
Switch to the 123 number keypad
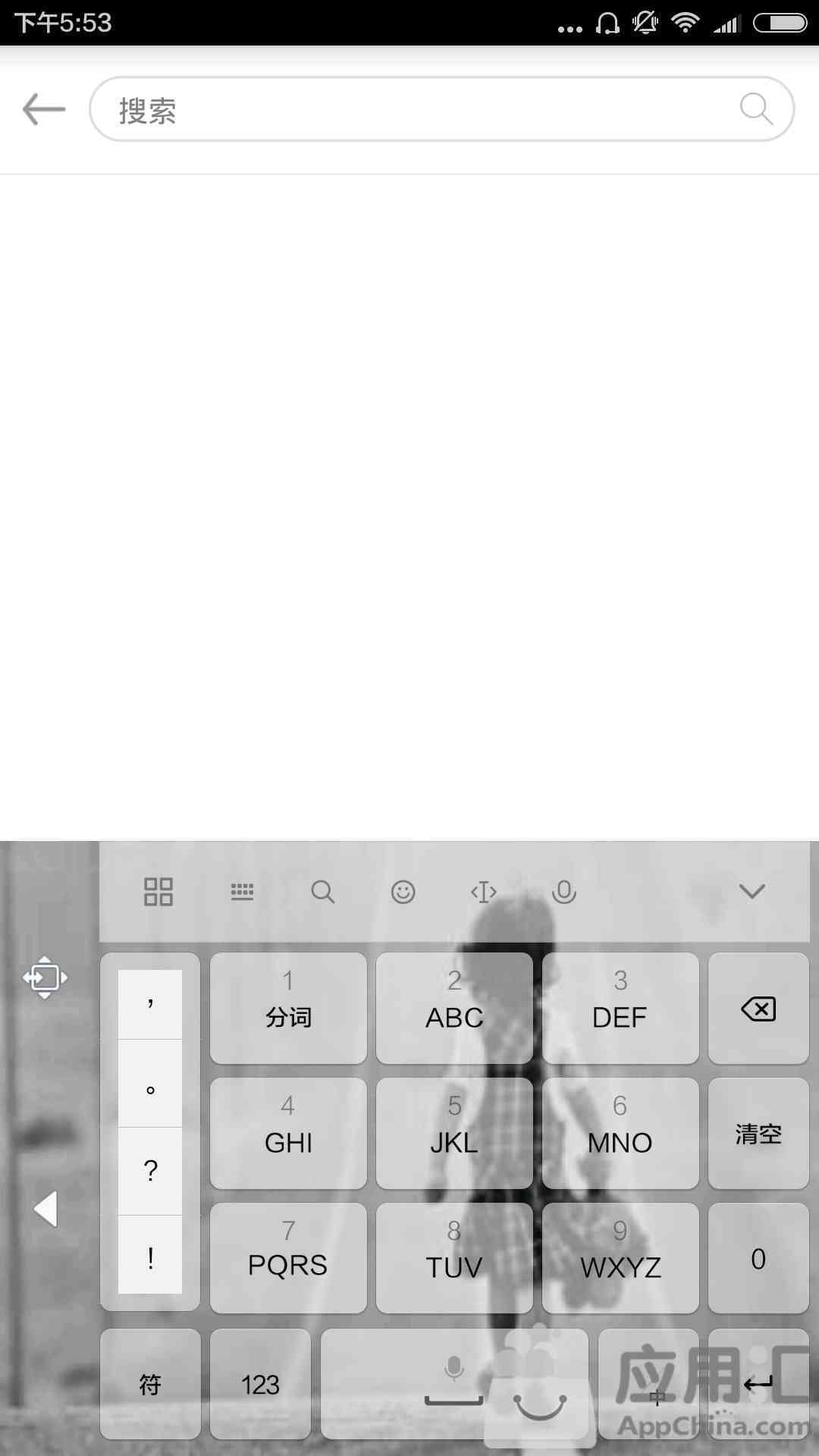pyautogui.click(x=260, y=1384)
